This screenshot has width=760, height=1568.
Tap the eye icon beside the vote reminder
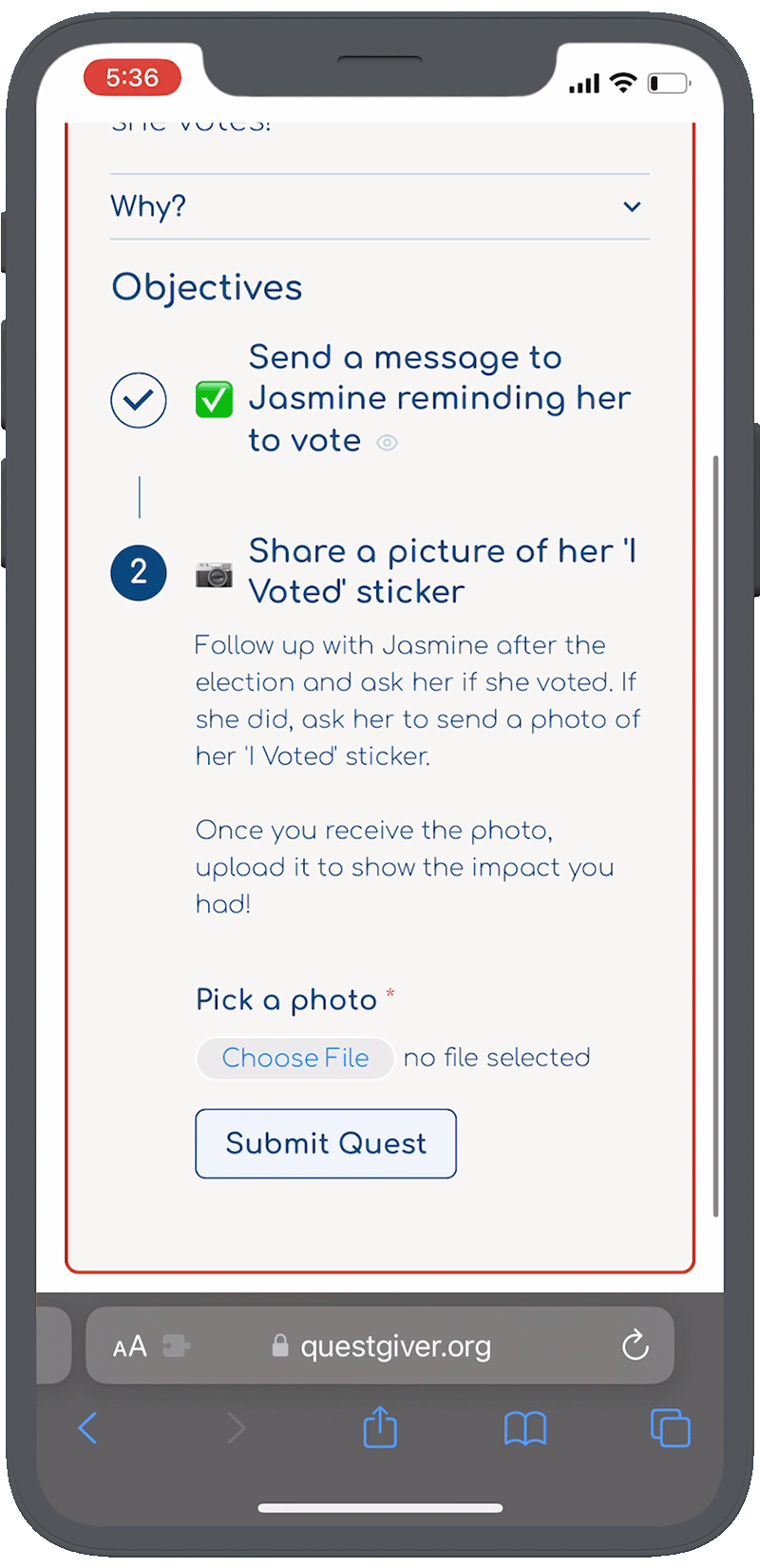coord(387,443)
